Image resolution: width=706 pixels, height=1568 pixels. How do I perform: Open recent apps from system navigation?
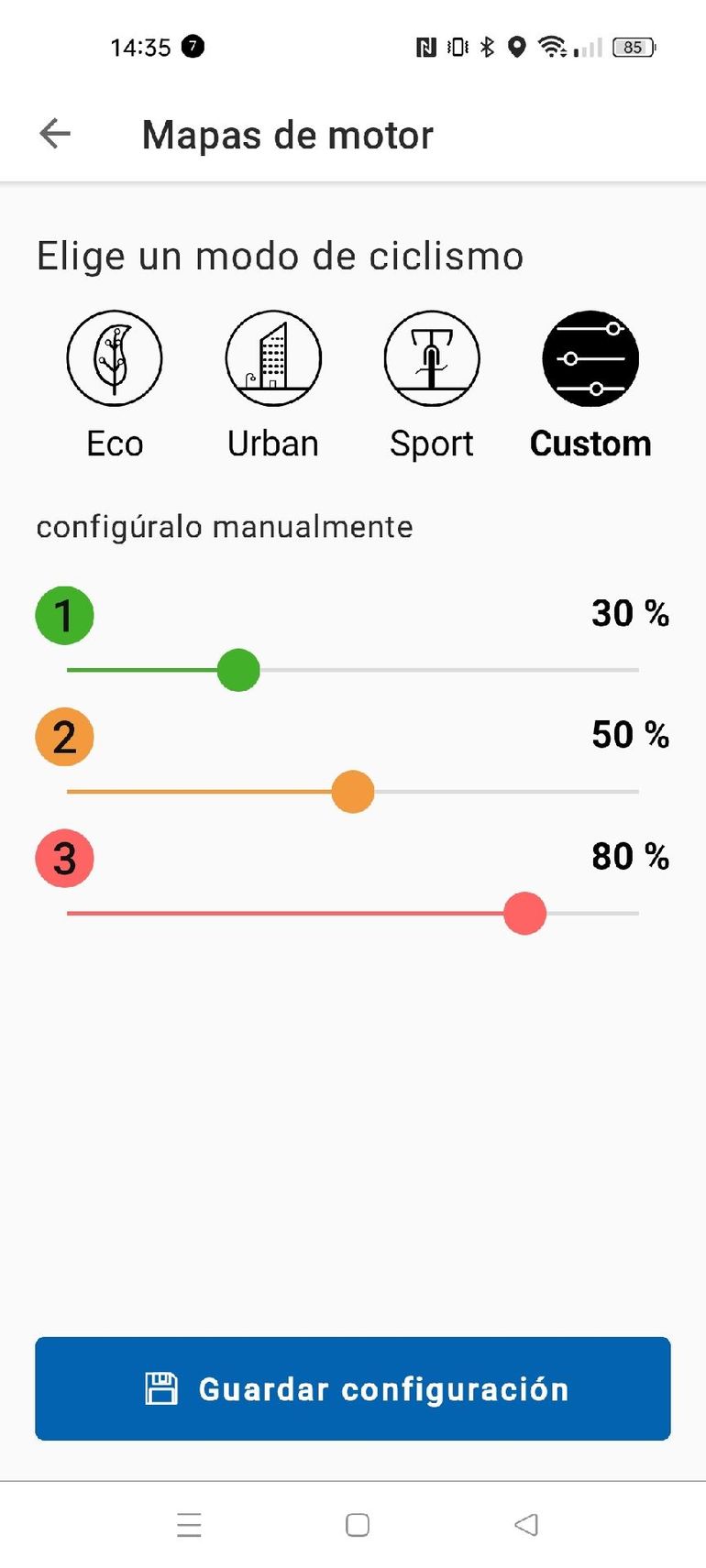click(x=189, y=1525)
